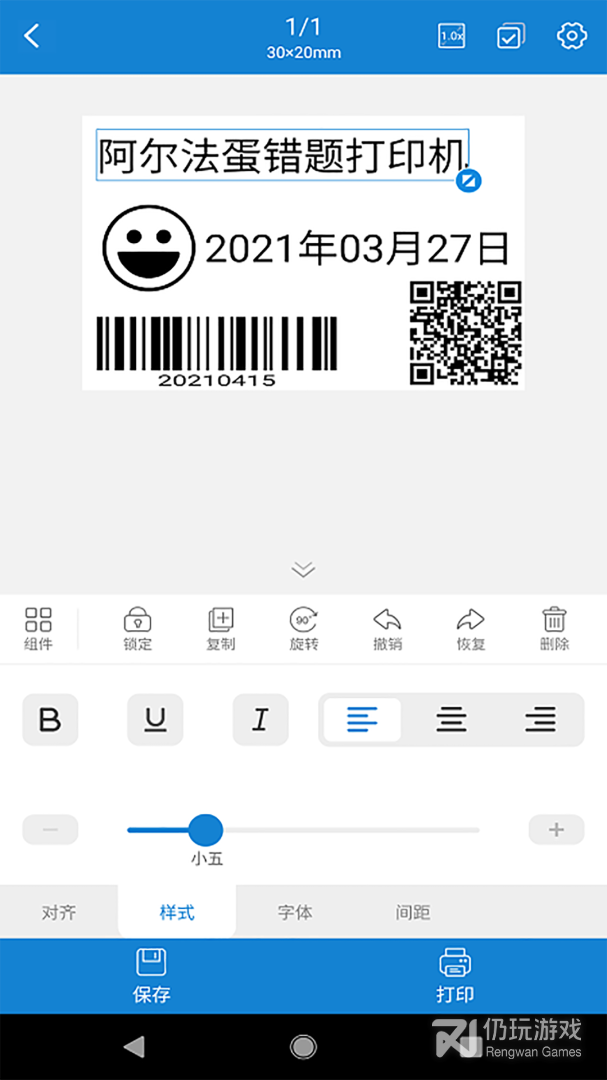
Task: Lock the selected element with 锁定
Action: tap(137, 629)
